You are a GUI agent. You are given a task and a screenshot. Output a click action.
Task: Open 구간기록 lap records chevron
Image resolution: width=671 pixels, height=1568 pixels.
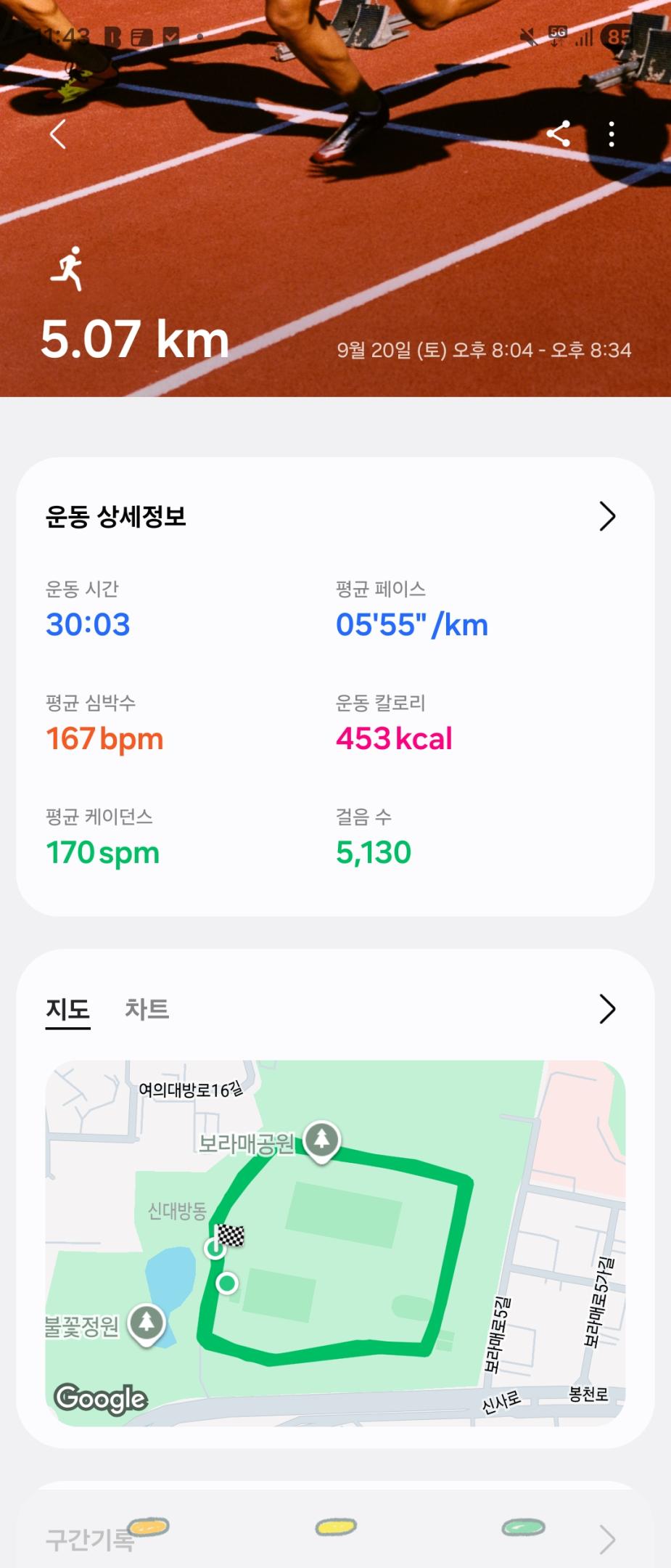[607, 1539]
